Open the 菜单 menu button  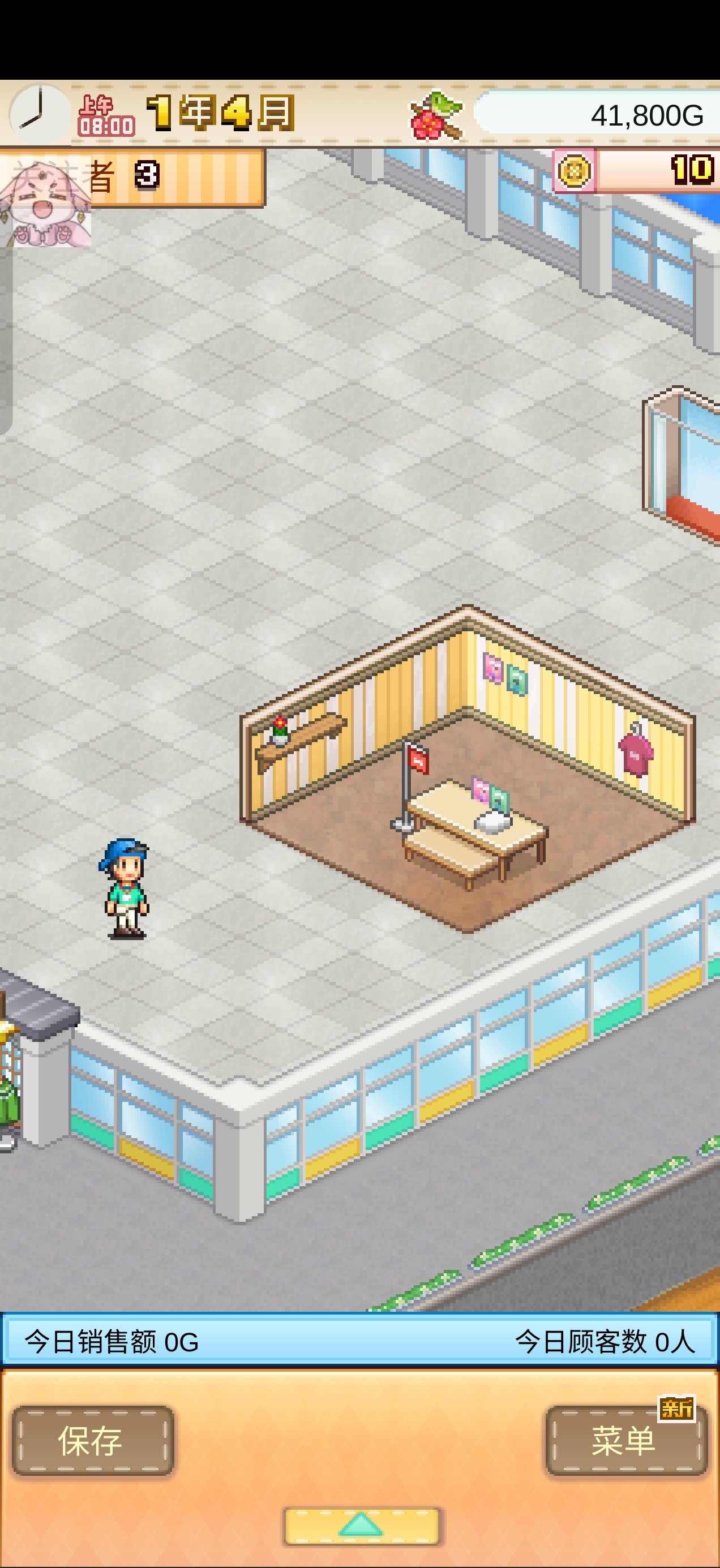click(626, 1440)
